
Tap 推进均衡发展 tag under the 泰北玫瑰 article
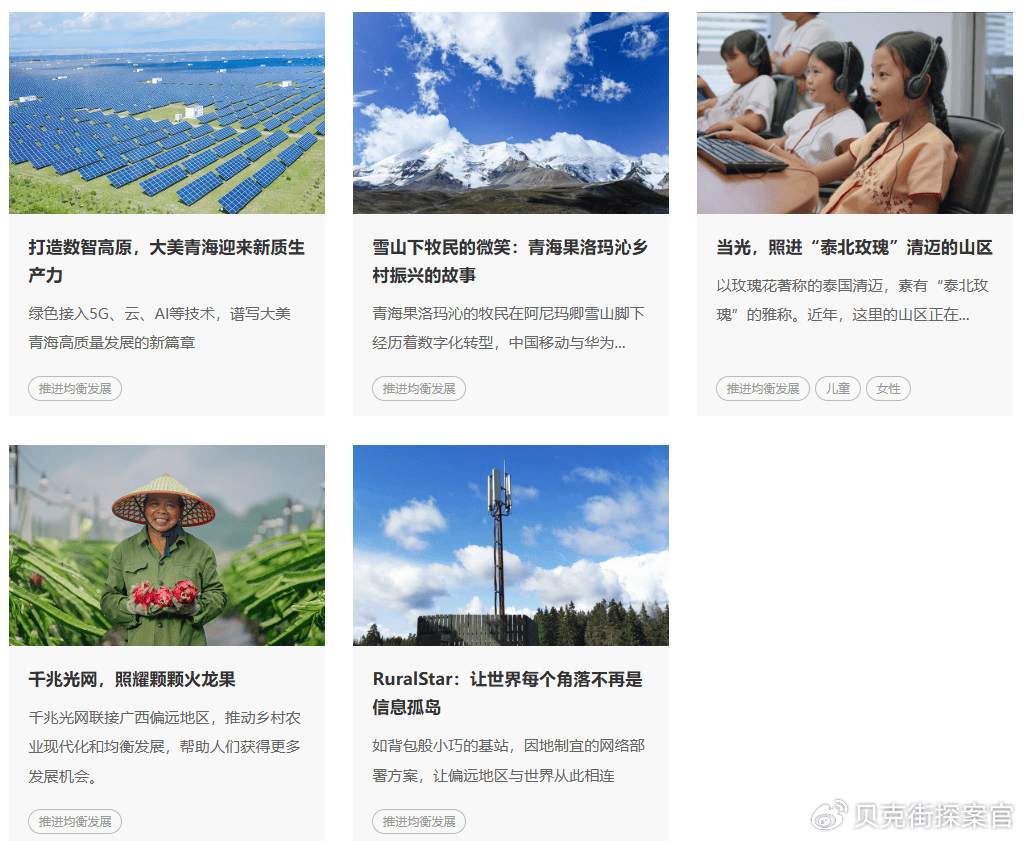pos(763,388)
